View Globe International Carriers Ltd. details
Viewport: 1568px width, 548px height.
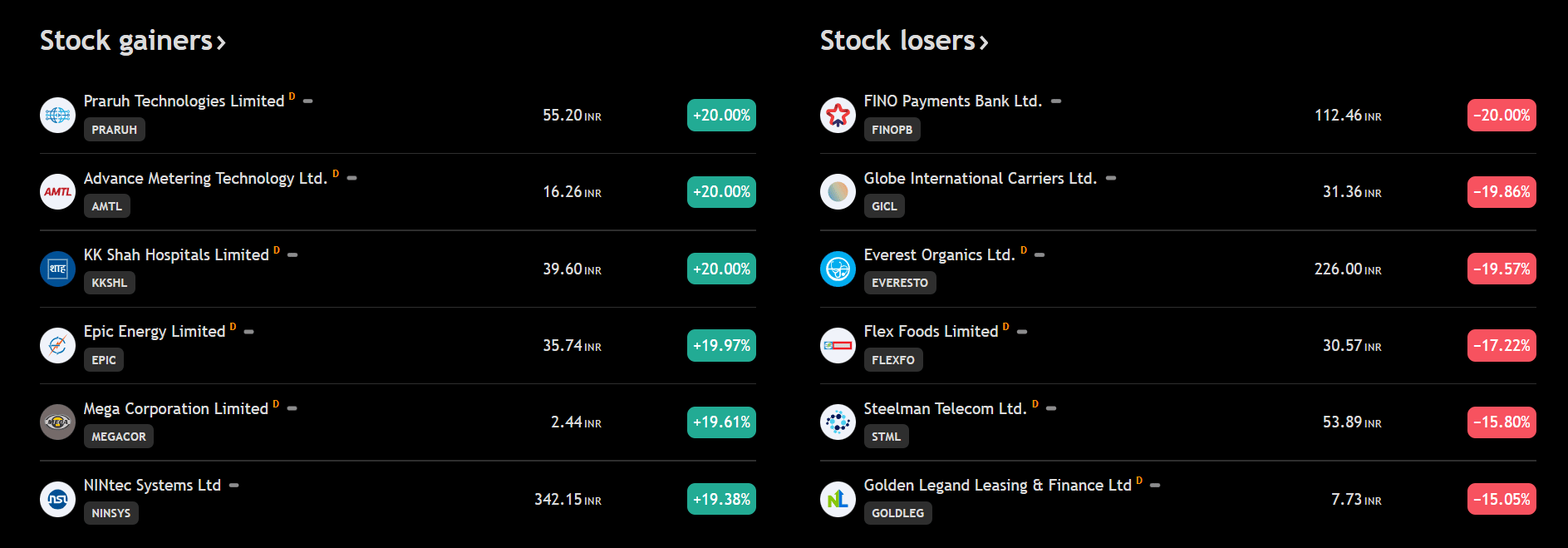(x=980, y=179)
